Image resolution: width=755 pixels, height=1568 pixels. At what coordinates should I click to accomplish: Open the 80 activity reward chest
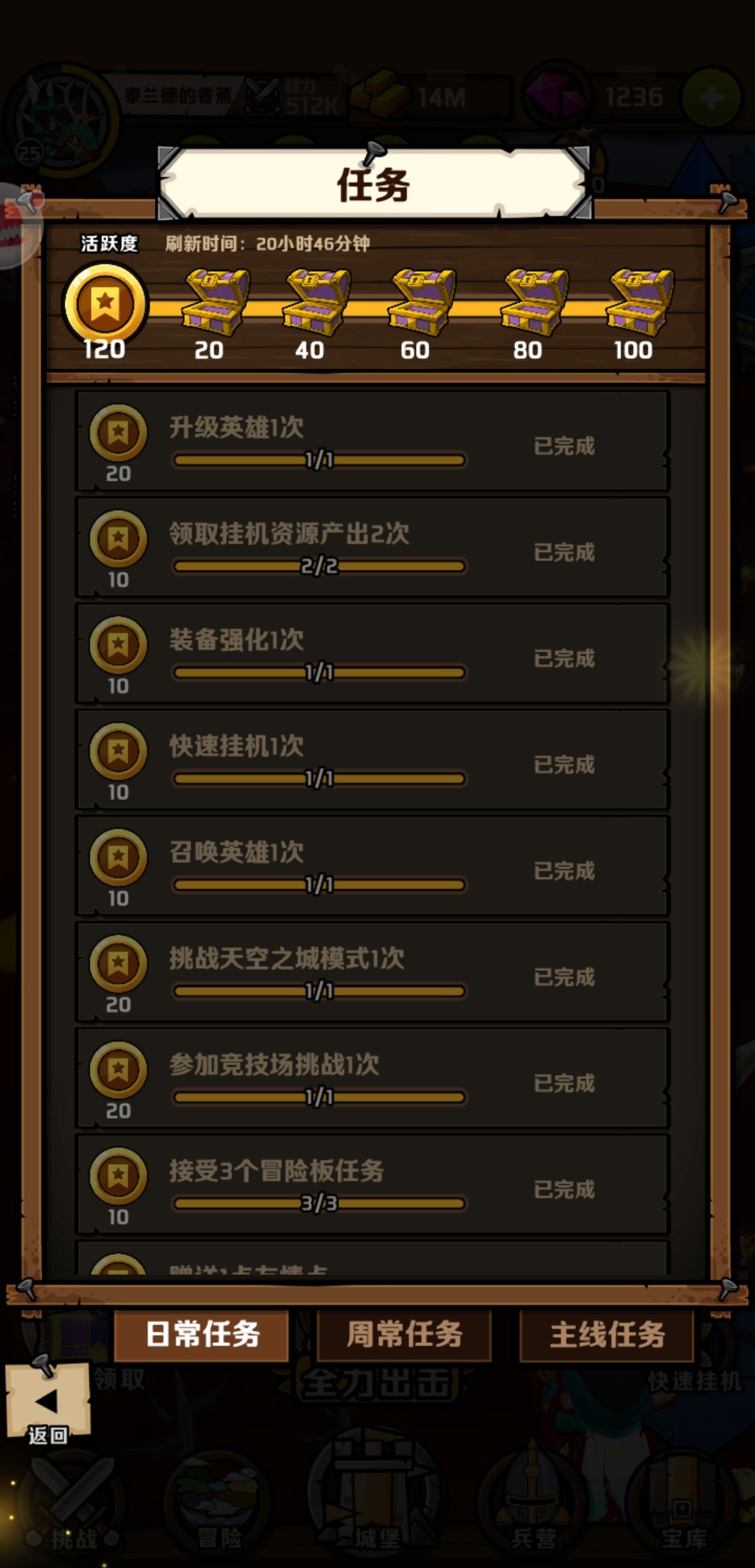[534, 303]
